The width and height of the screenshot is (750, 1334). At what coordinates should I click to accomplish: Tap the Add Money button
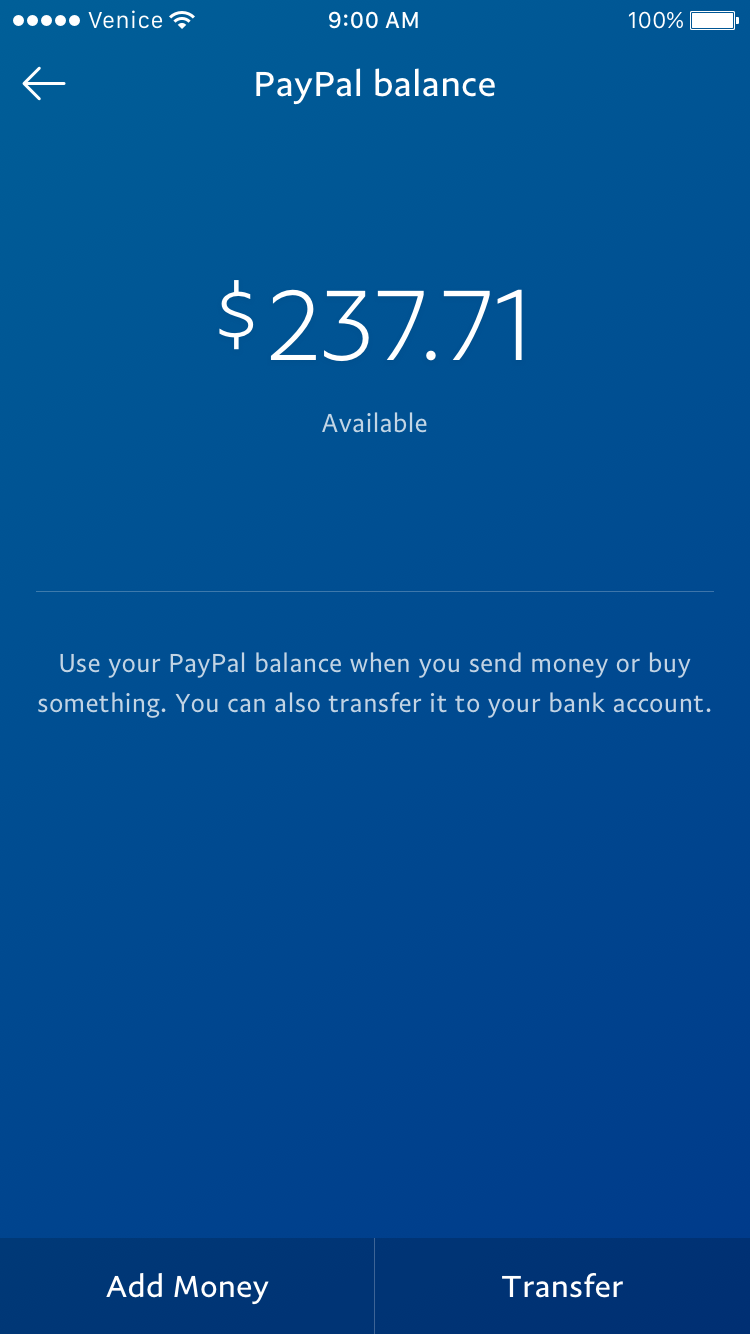point(187,1286)
